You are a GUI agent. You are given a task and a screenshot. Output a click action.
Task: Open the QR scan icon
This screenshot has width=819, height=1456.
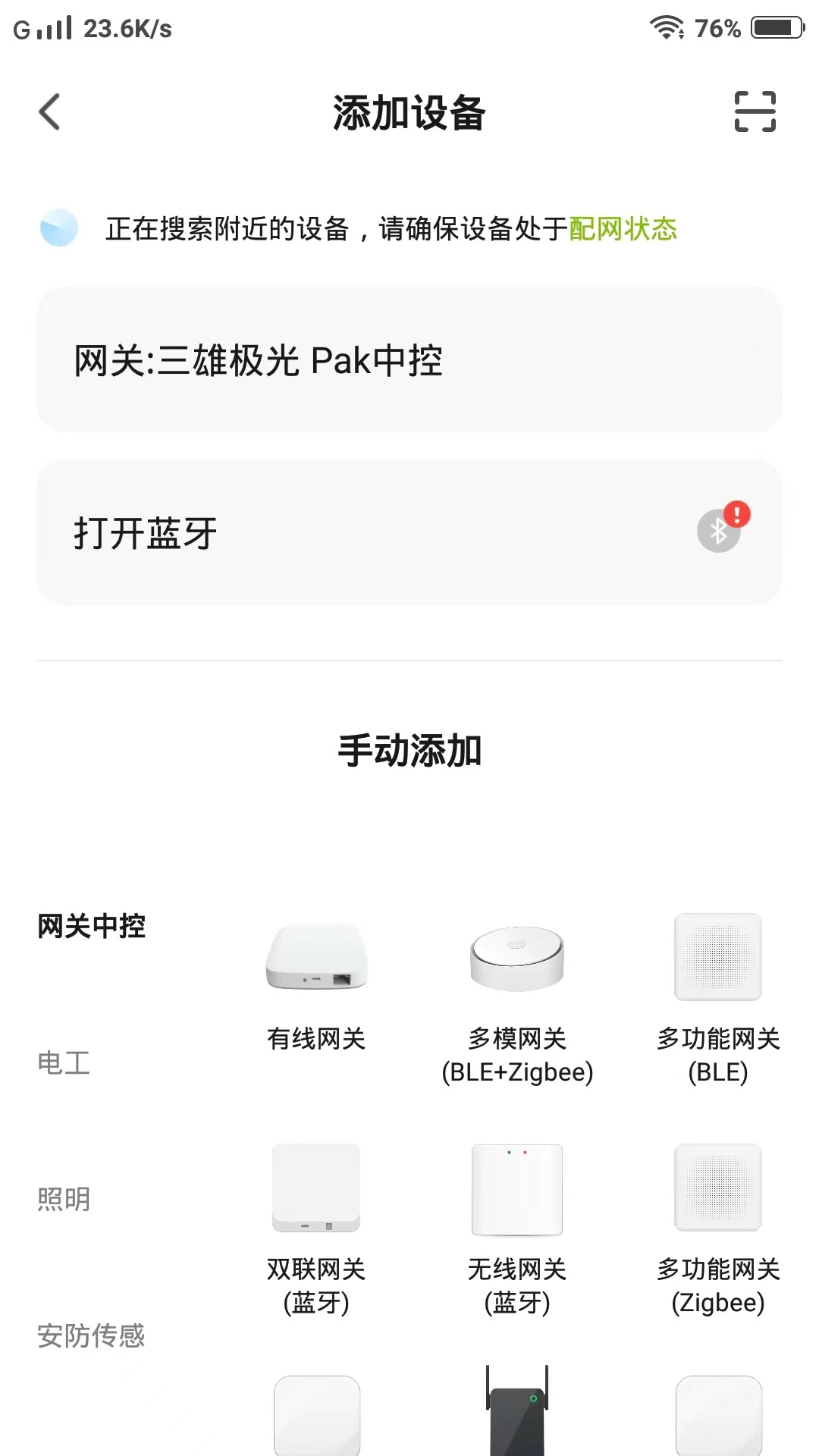tap(755, 111)
